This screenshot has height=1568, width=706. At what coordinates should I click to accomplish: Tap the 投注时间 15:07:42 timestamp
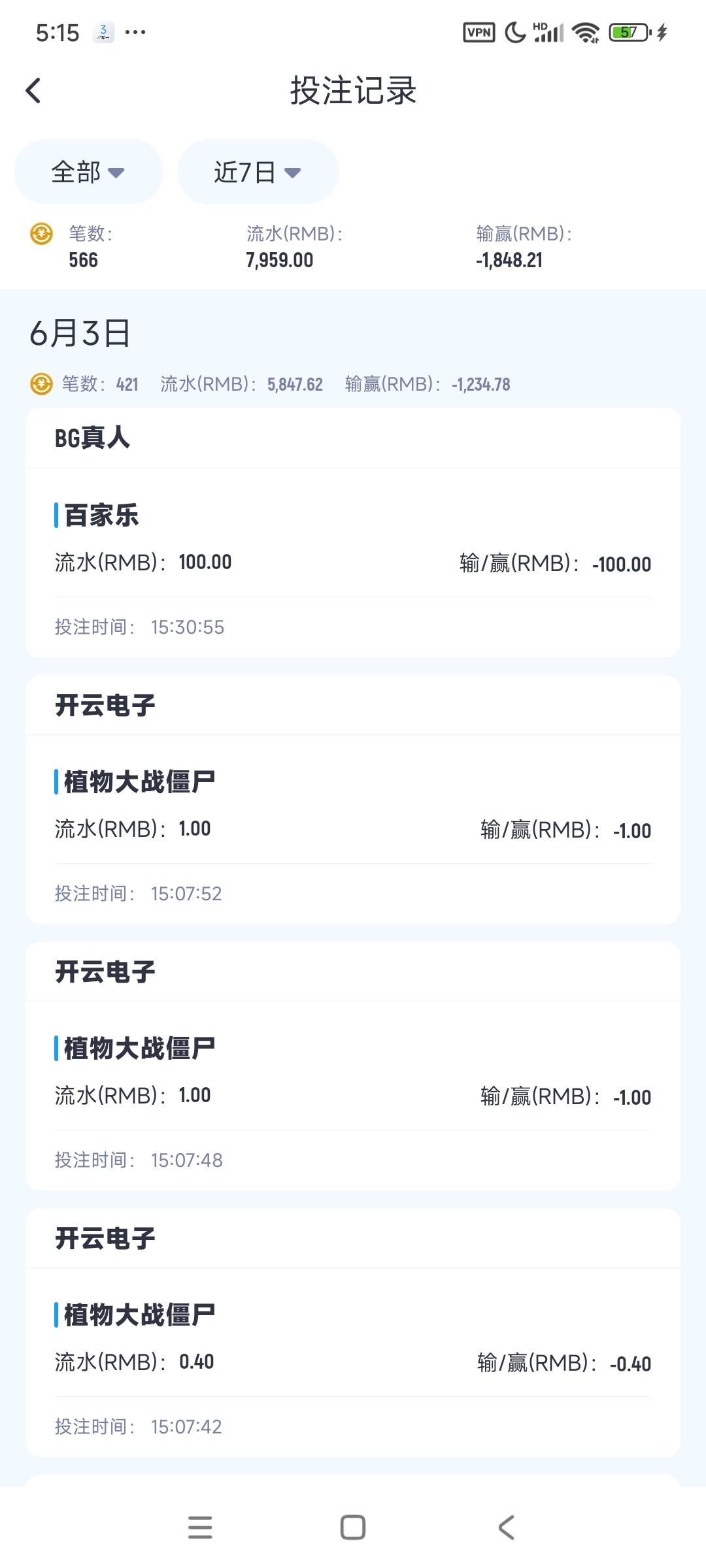(x=138, y=1426)
